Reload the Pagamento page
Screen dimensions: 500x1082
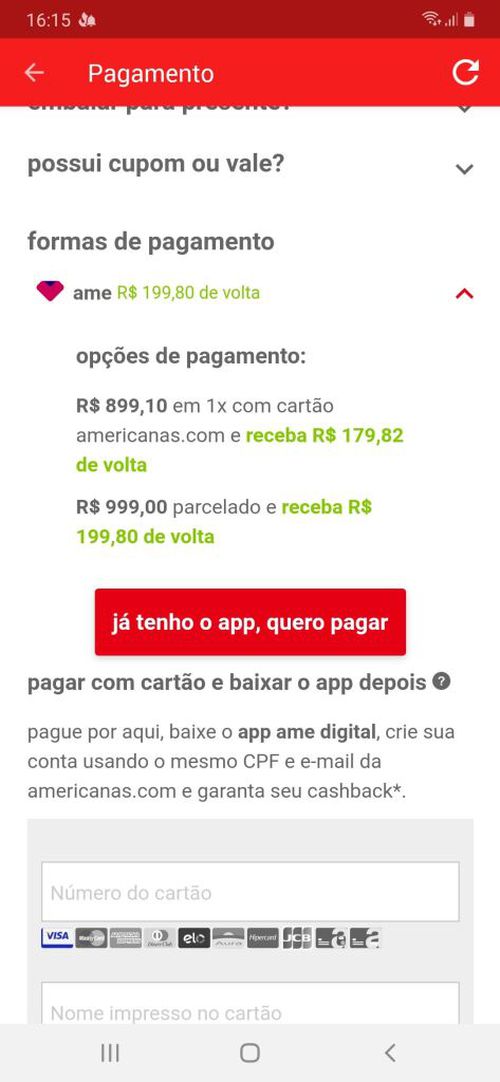pyautogui.click(x=466, y=72)
